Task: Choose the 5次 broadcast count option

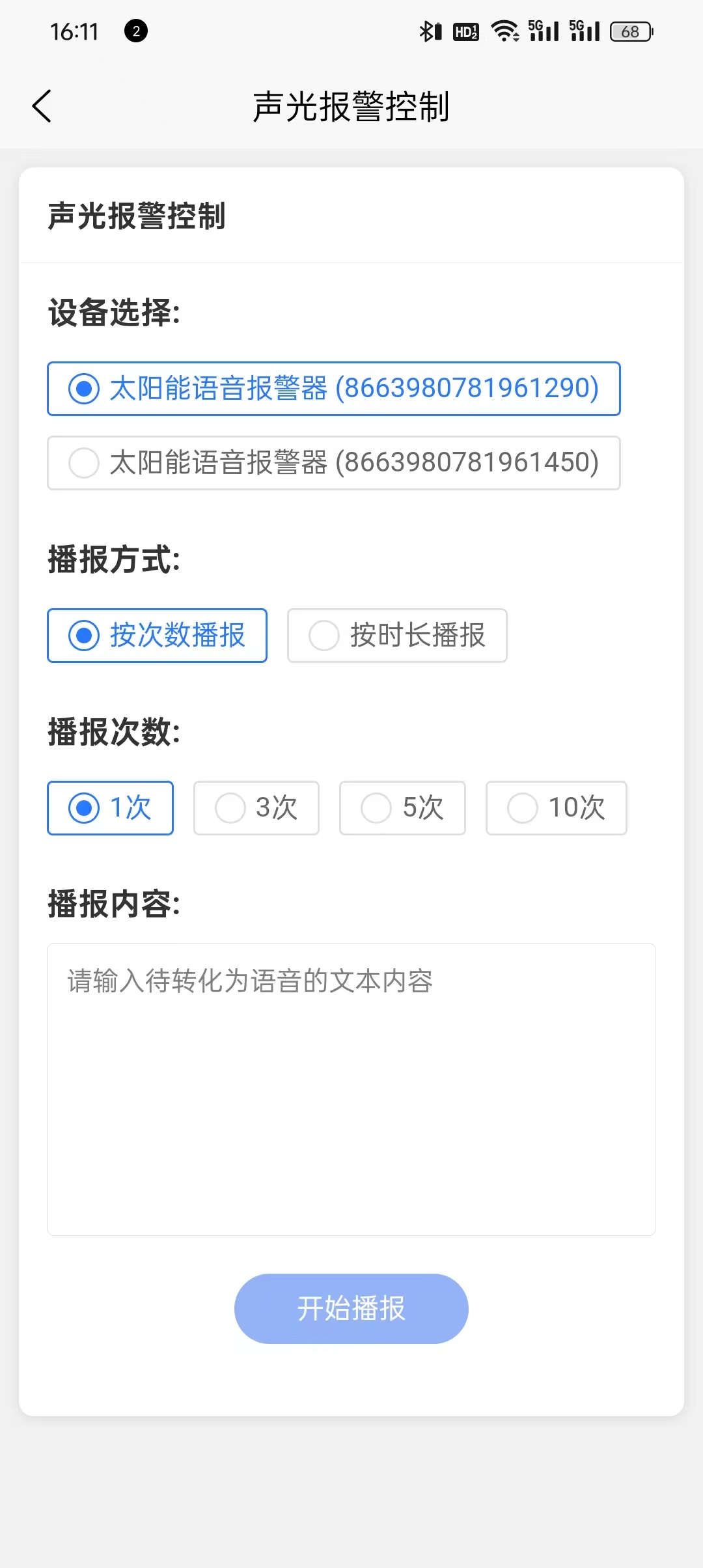Action: 402,808
